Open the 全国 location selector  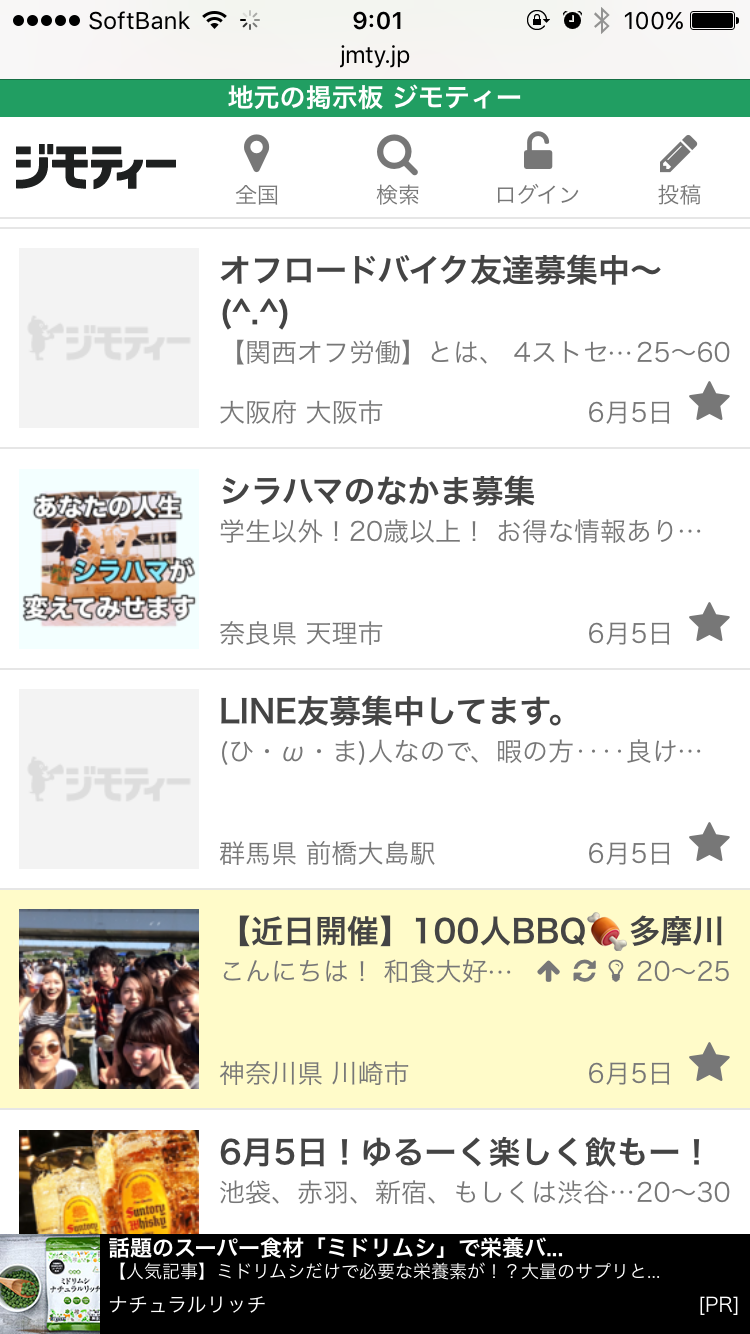256,170
